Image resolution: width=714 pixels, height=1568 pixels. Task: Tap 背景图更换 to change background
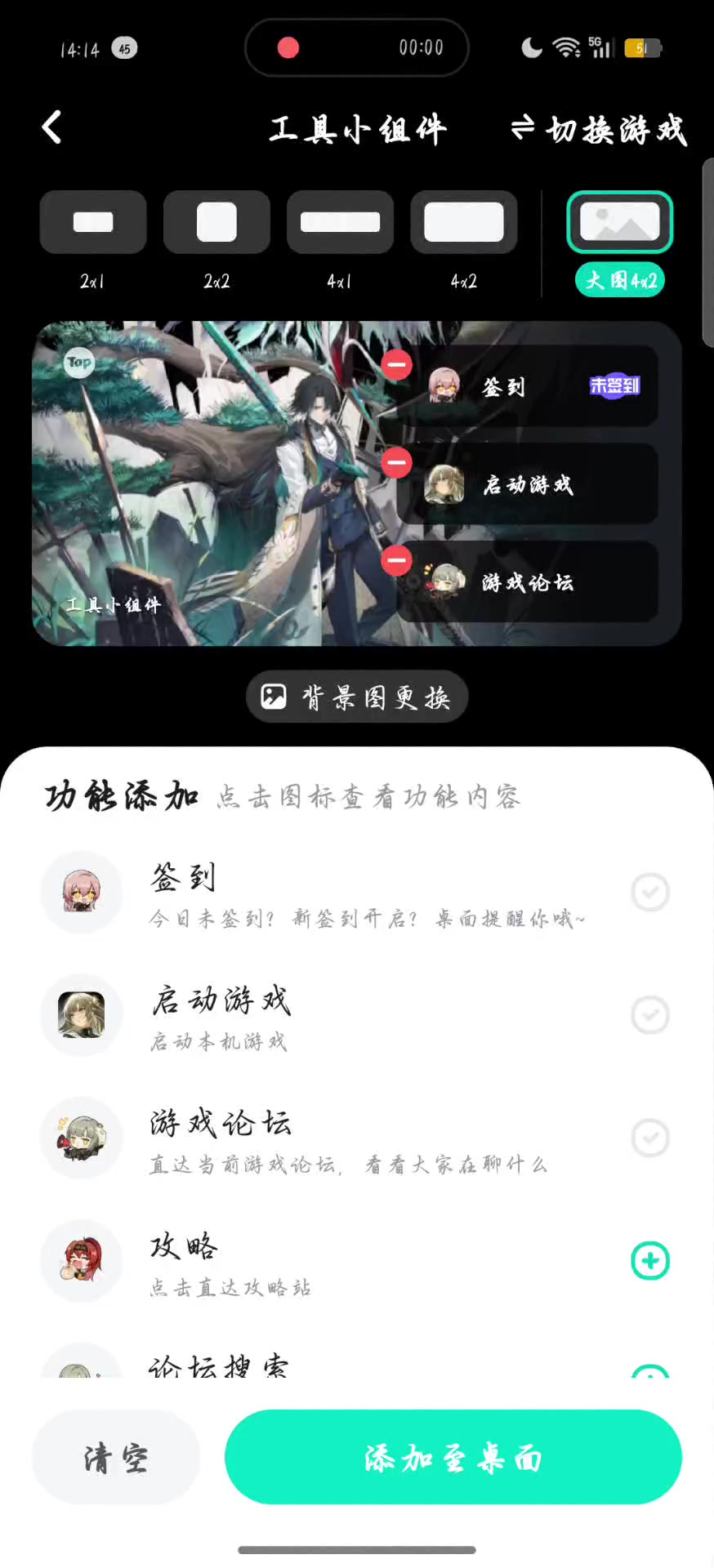click(357, 697)
